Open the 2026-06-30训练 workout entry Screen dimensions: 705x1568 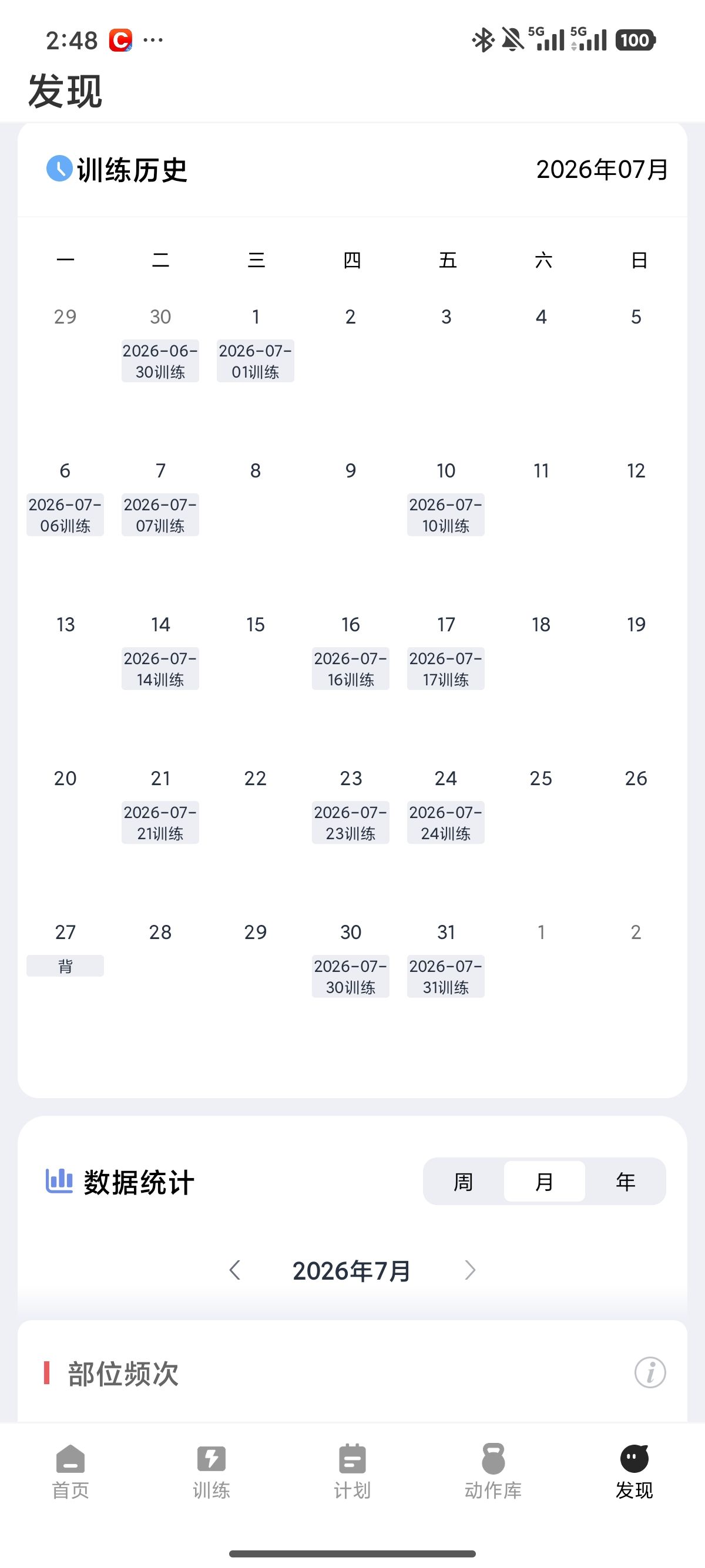click(x=160, y=361)
